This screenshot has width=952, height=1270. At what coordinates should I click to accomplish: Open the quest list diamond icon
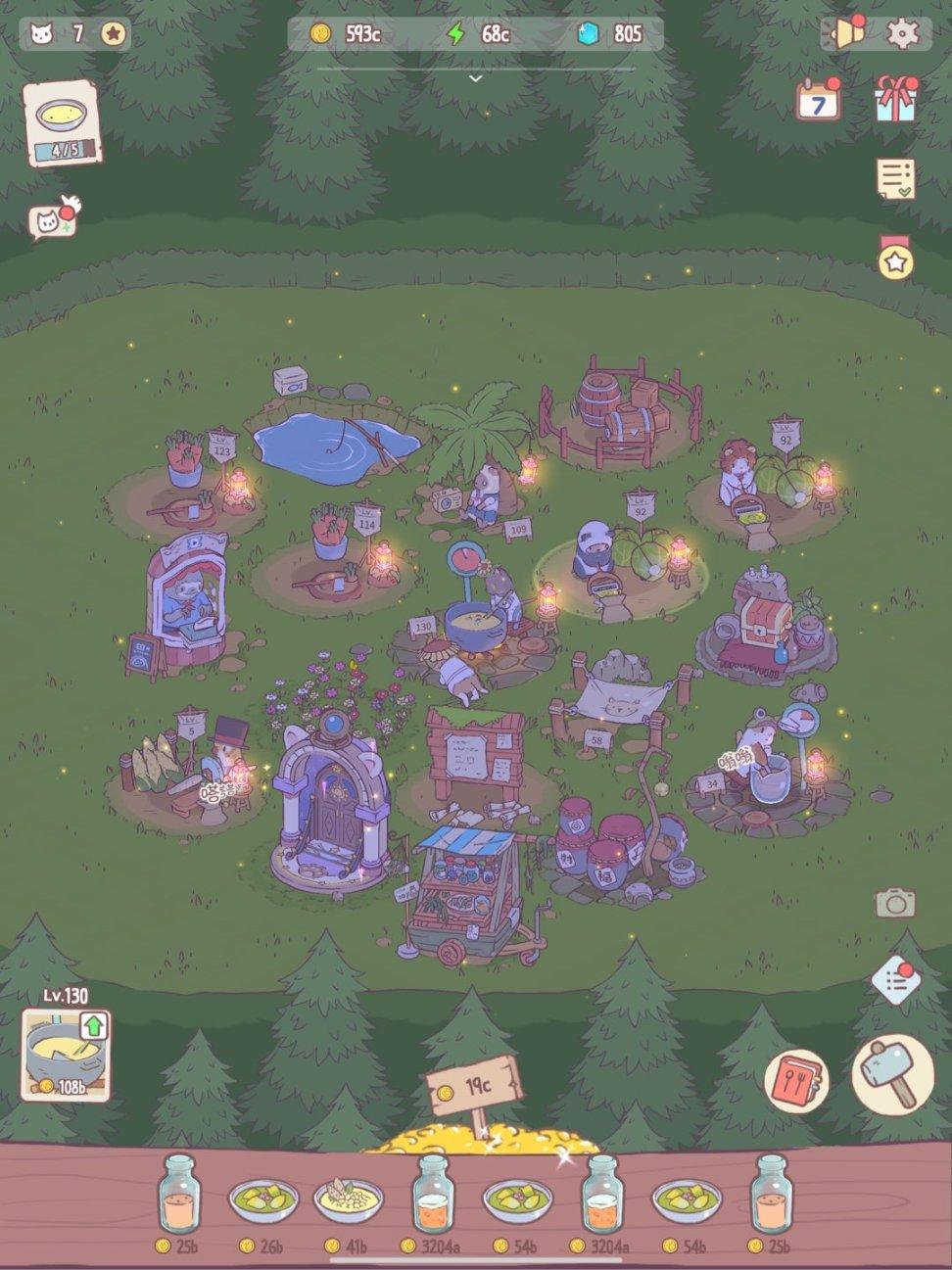[894, 981]
